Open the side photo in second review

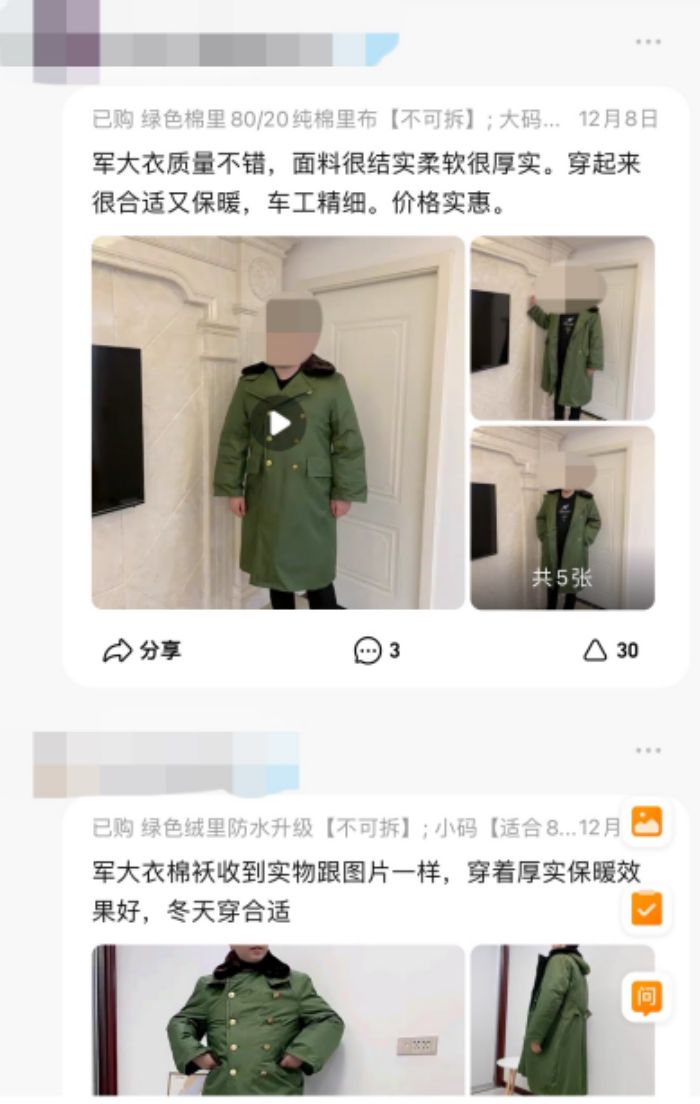pos(562,1020)
